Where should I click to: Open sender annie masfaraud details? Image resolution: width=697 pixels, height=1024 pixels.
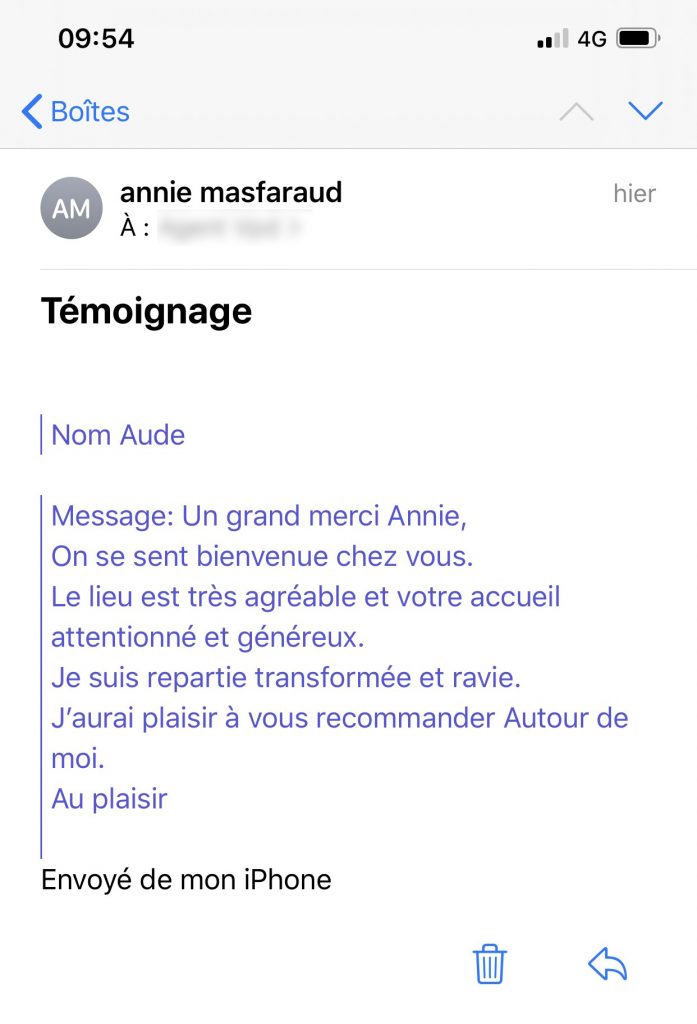[231, 192]
